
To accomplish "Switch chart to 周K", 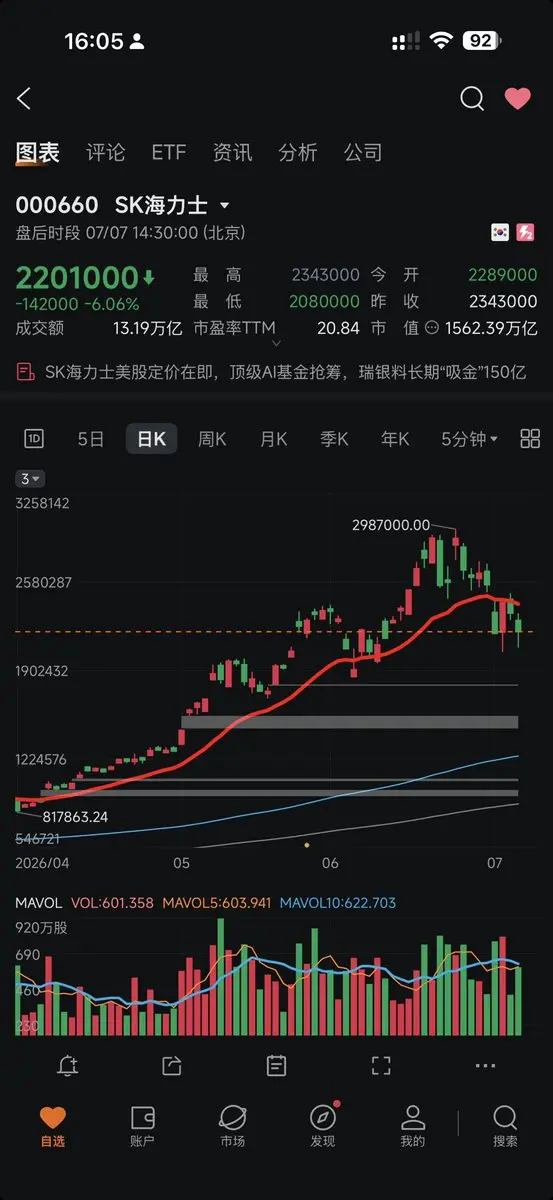I will pos(213,438).
